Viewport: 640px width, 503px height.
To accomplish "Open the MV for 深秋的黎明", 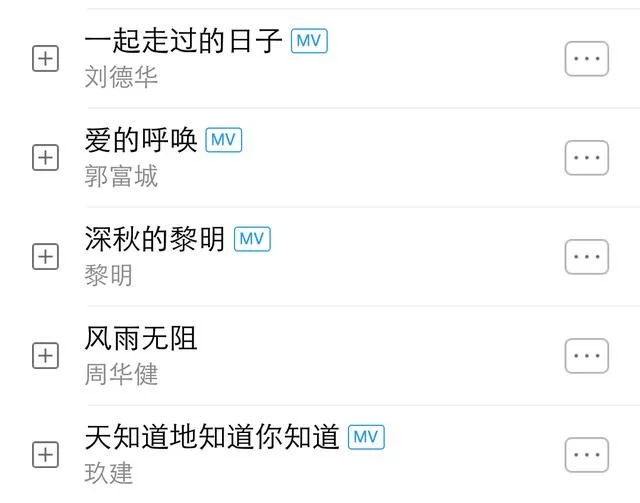I will [252, 240].
